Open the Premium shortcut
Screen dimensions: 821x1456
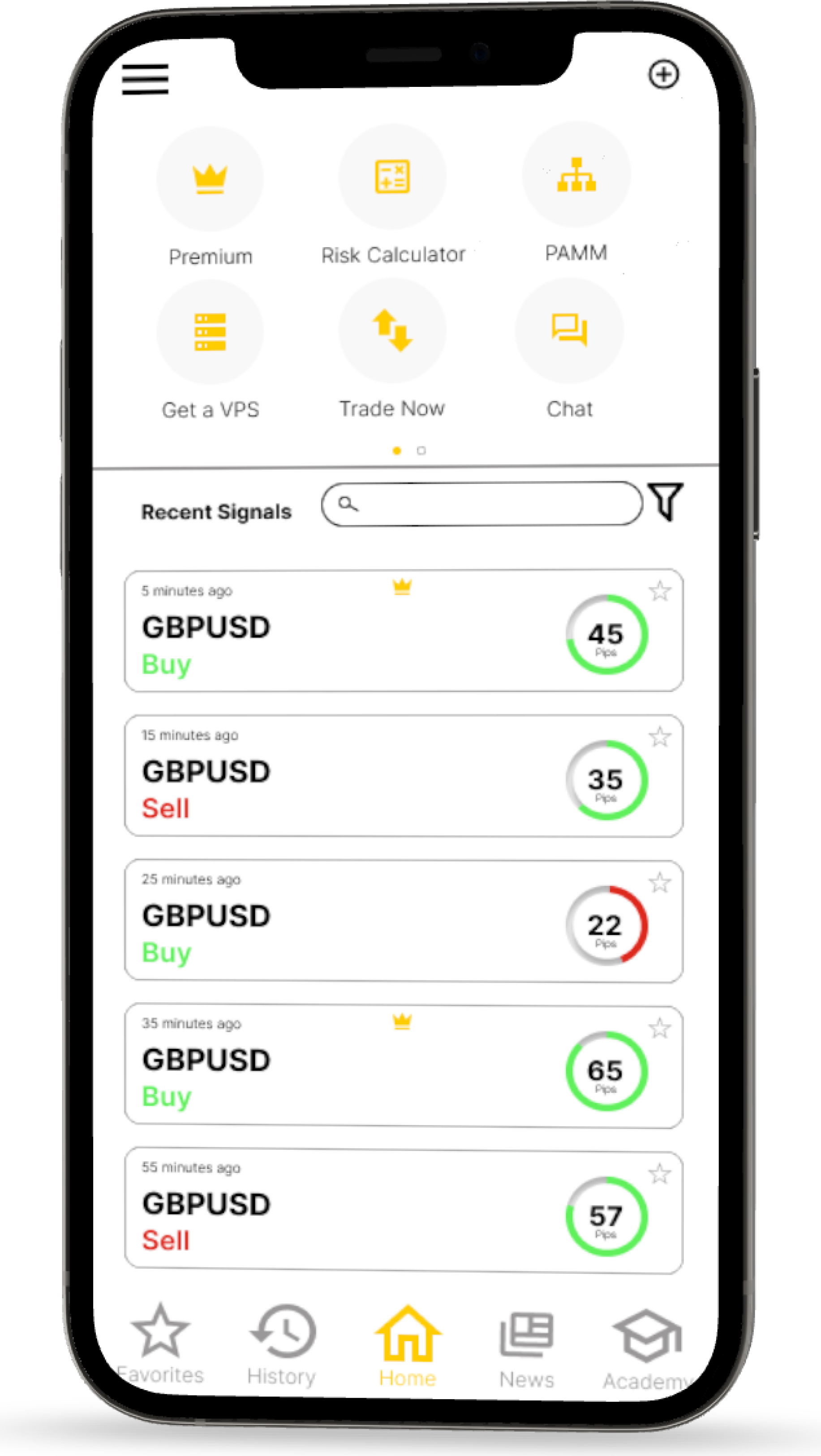click(211, 179)
